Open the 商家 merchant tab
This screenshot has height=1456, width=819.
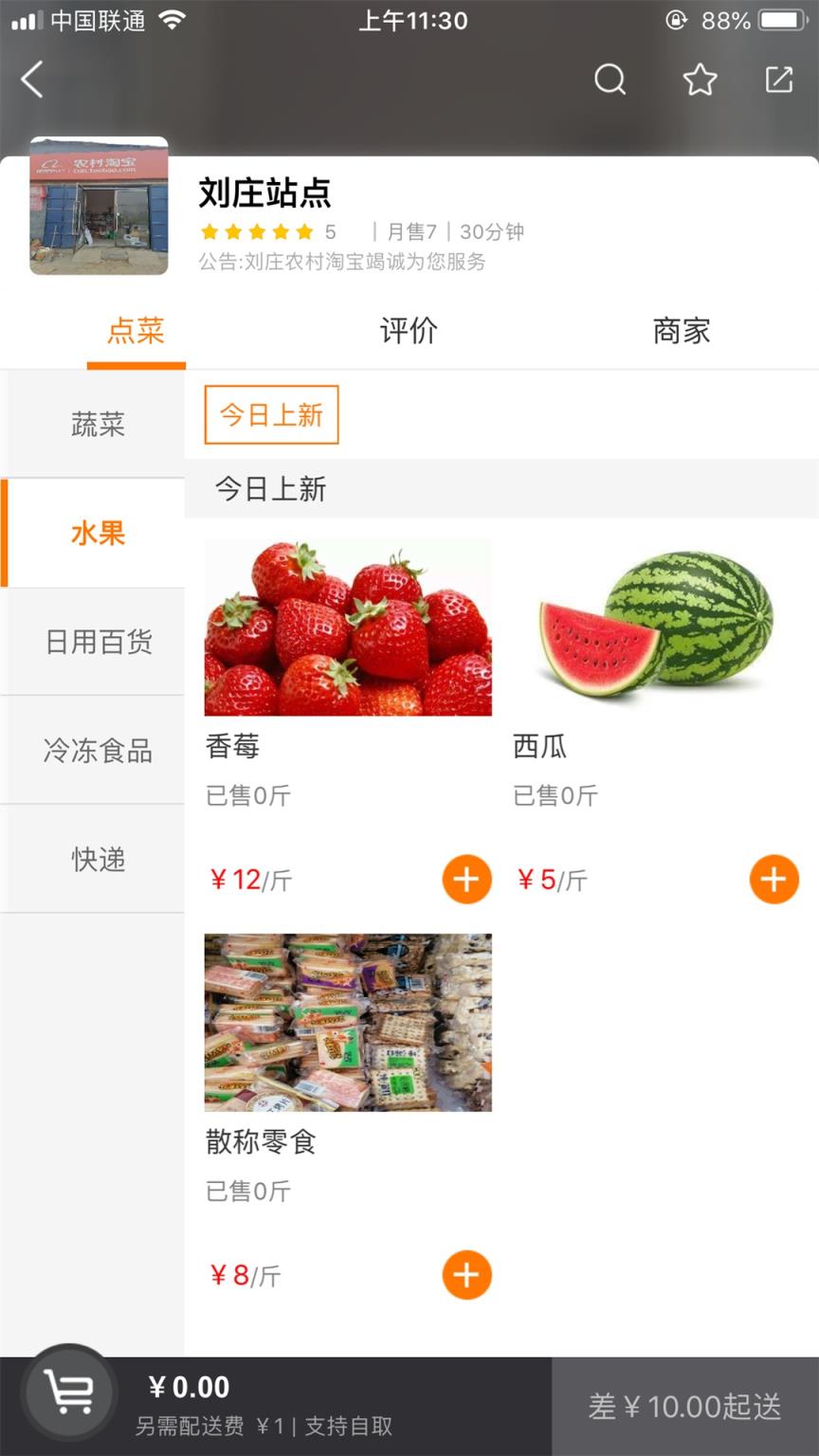point(681,331)
